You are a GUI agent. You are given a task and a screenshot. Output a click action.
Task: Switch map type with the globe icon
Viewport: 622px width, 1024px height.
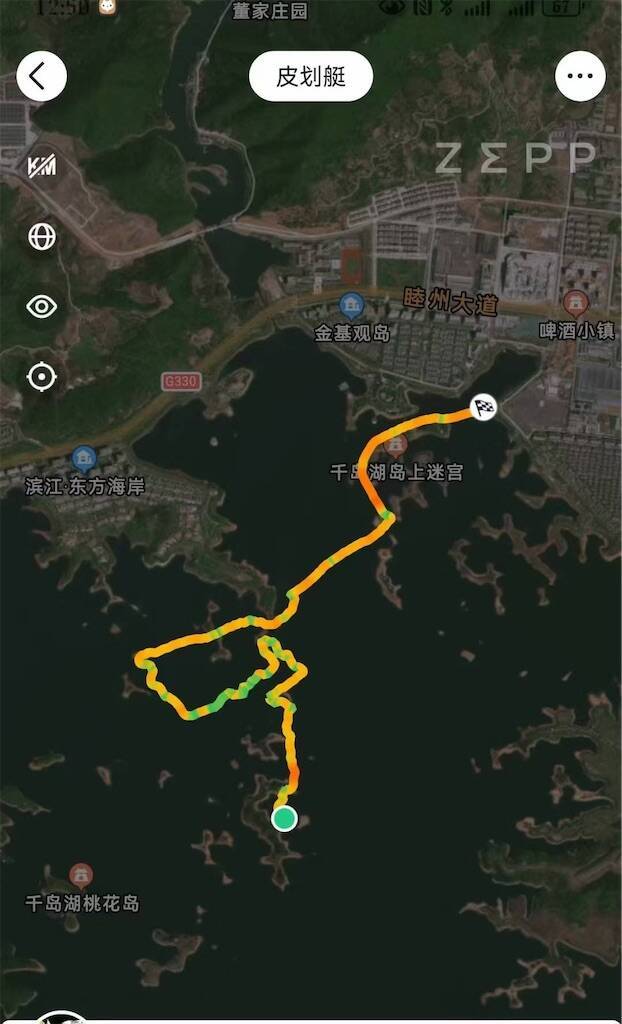tap(42, 237)
